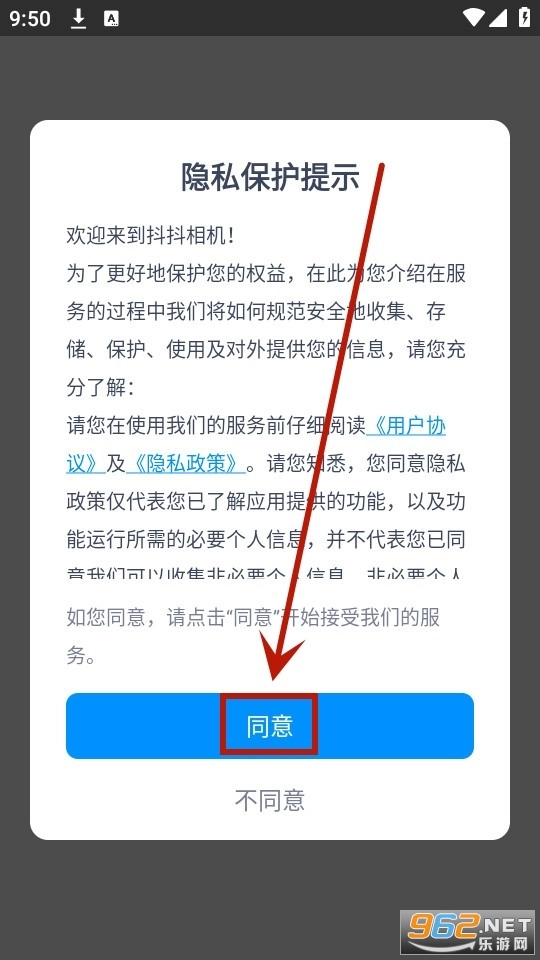Decline with the 不同意 option
Screen dimensions: 540x960
pos(269,800)
